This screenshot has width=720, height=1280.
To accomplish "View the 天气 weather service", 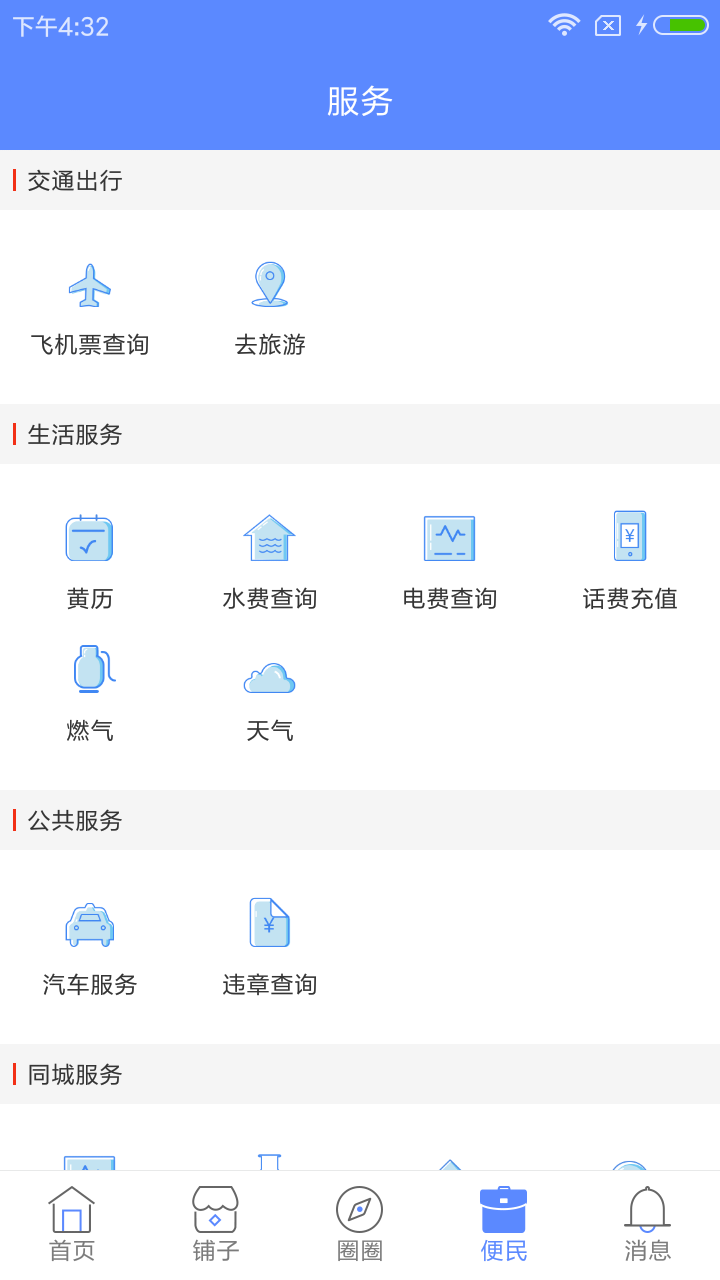I will coord(270,692).
